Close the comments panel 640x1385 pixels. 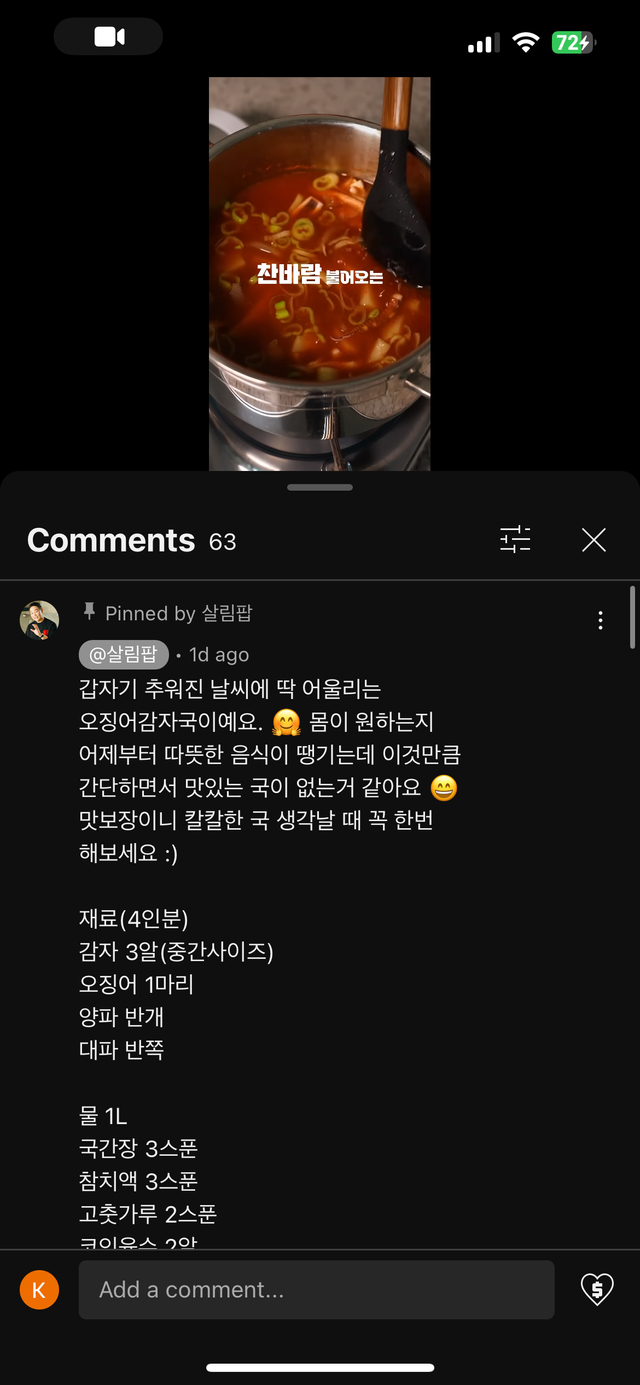click(594, 540)
